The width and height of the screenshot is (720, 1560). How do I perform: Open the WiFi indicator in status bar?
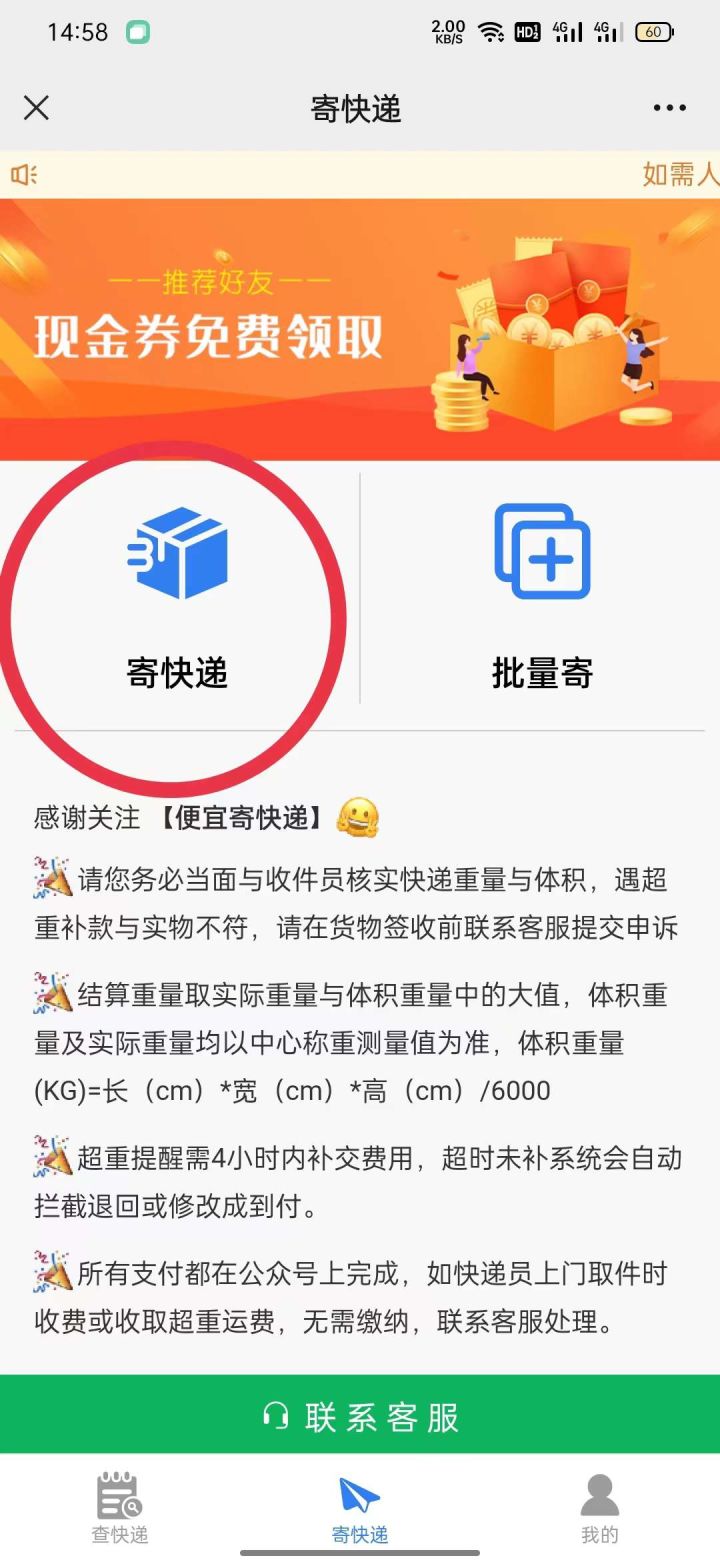pyautogui.click(x=492, y=31)
